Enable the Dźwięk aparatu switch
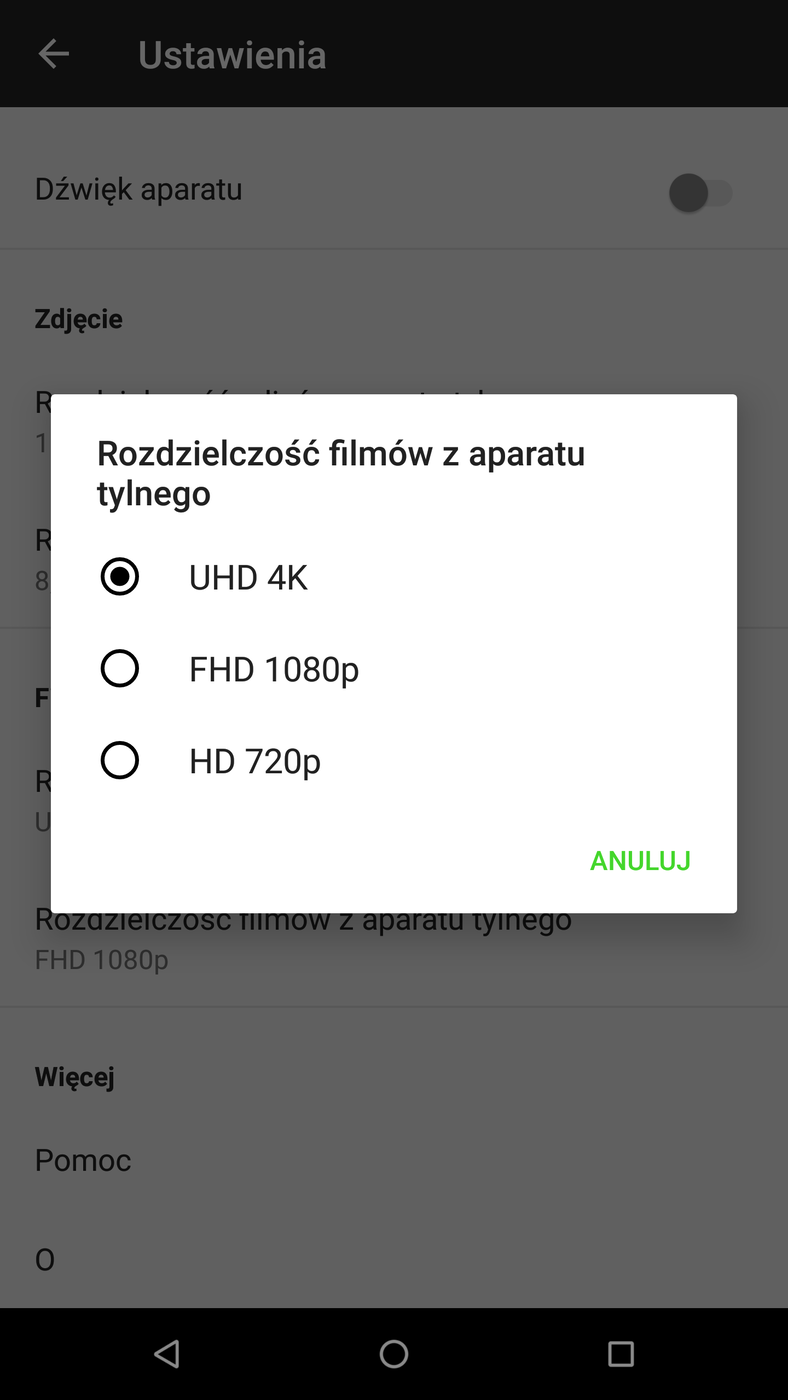This screenshot has width=788, height=1400. (700, 192)
